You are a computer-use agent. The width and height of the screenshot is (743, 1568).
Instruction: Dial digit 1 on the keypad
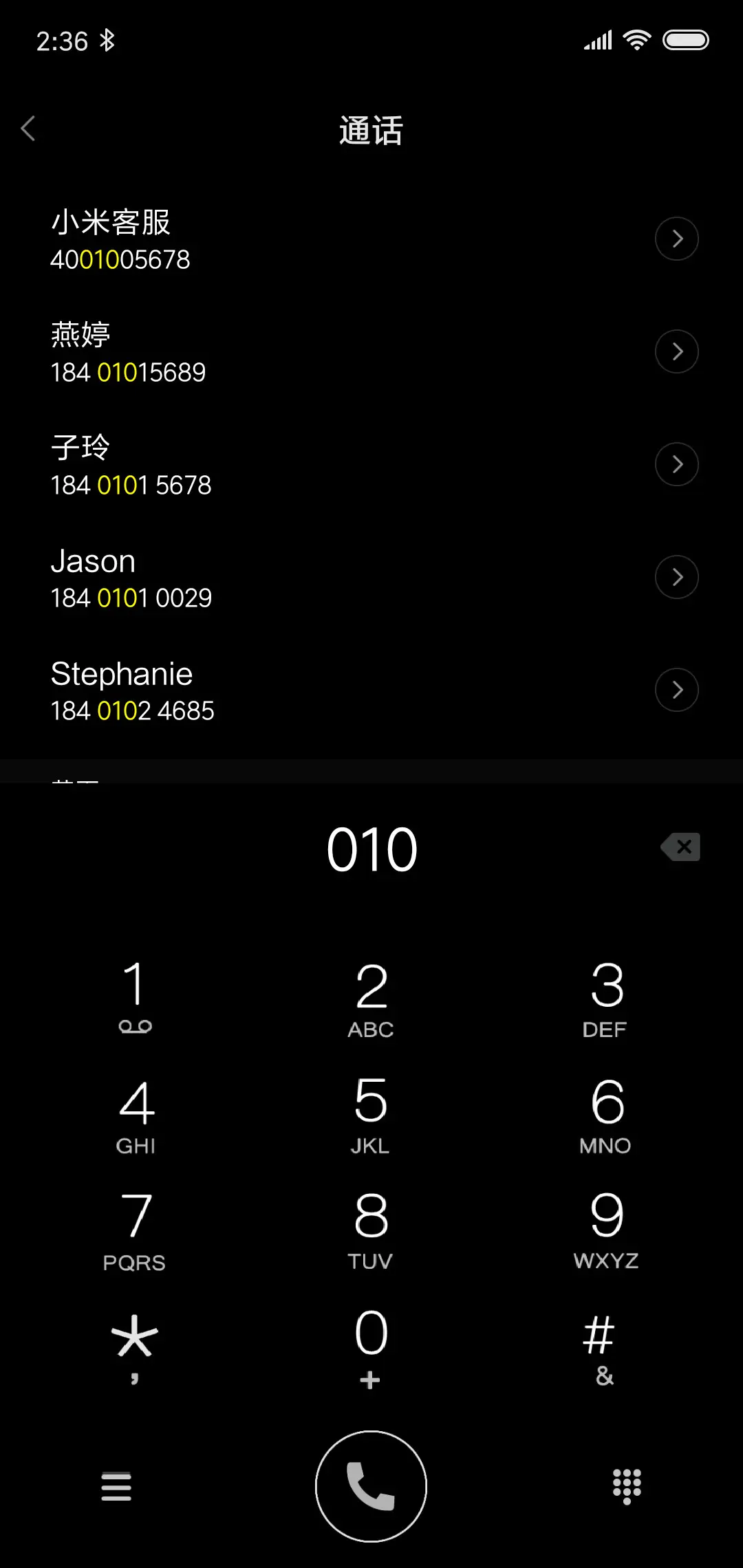tap(135, 995)
